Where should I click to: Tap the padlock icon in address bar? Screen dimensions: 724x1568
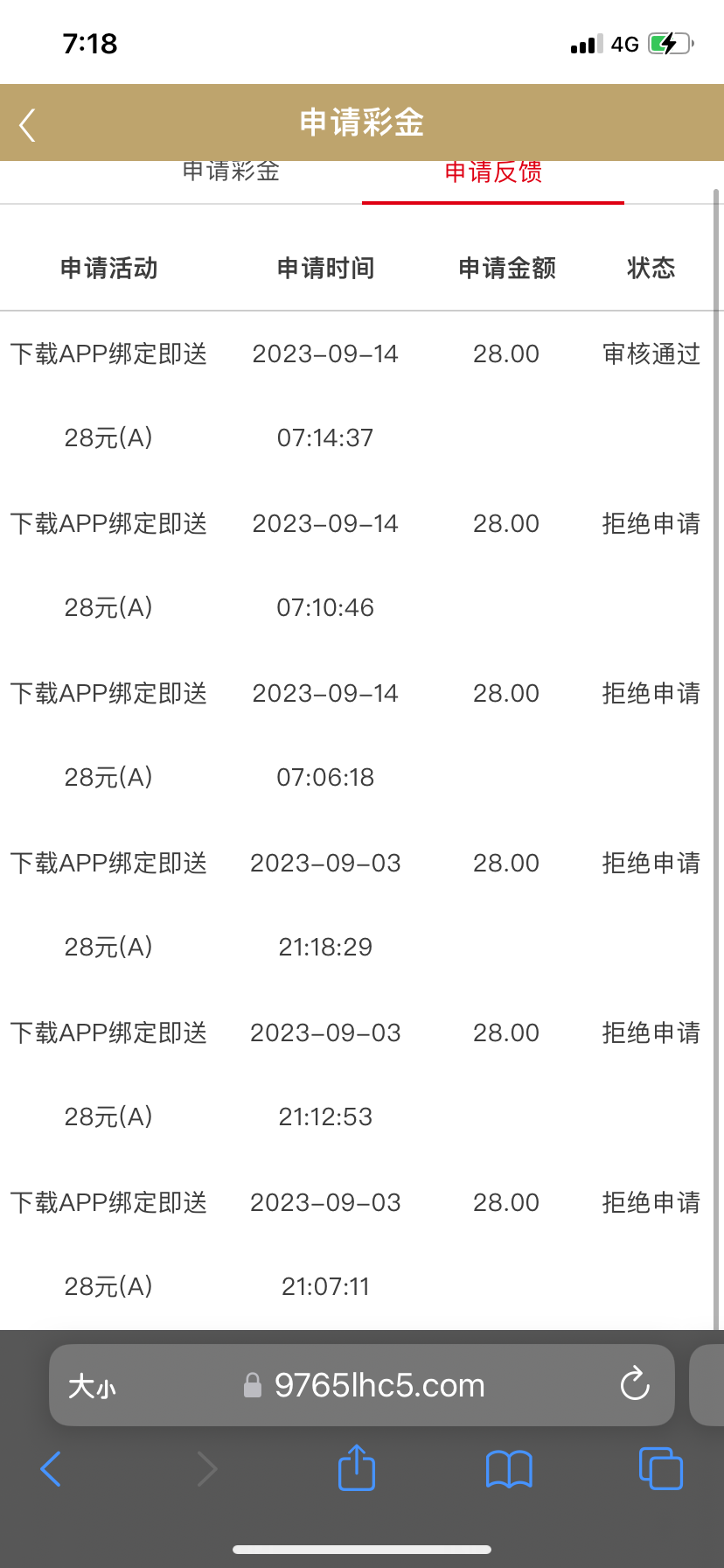click(x=252, y=1385)
